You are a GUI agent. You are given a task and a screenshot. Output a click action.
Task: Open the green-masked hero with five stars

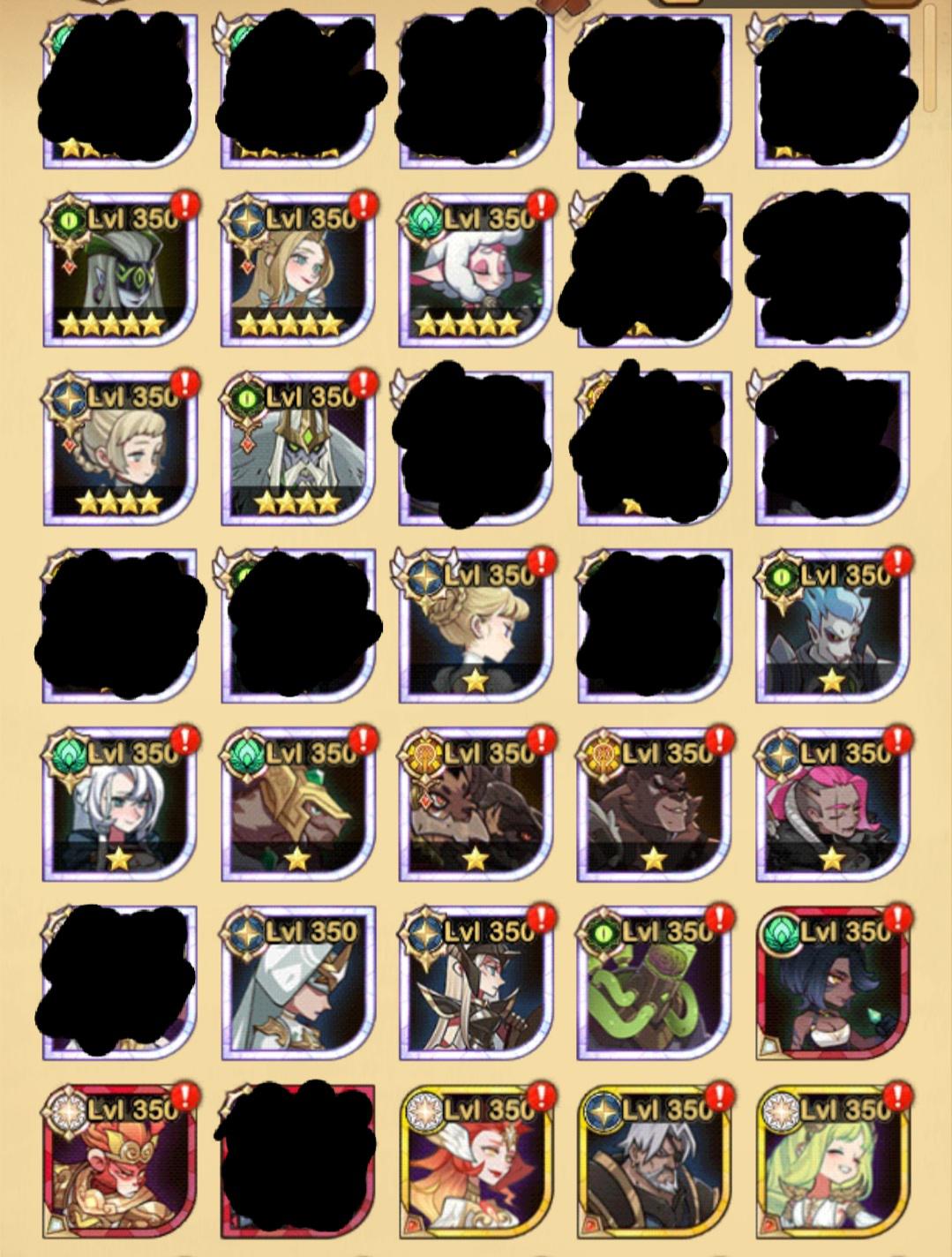click(x=120, y=270)
